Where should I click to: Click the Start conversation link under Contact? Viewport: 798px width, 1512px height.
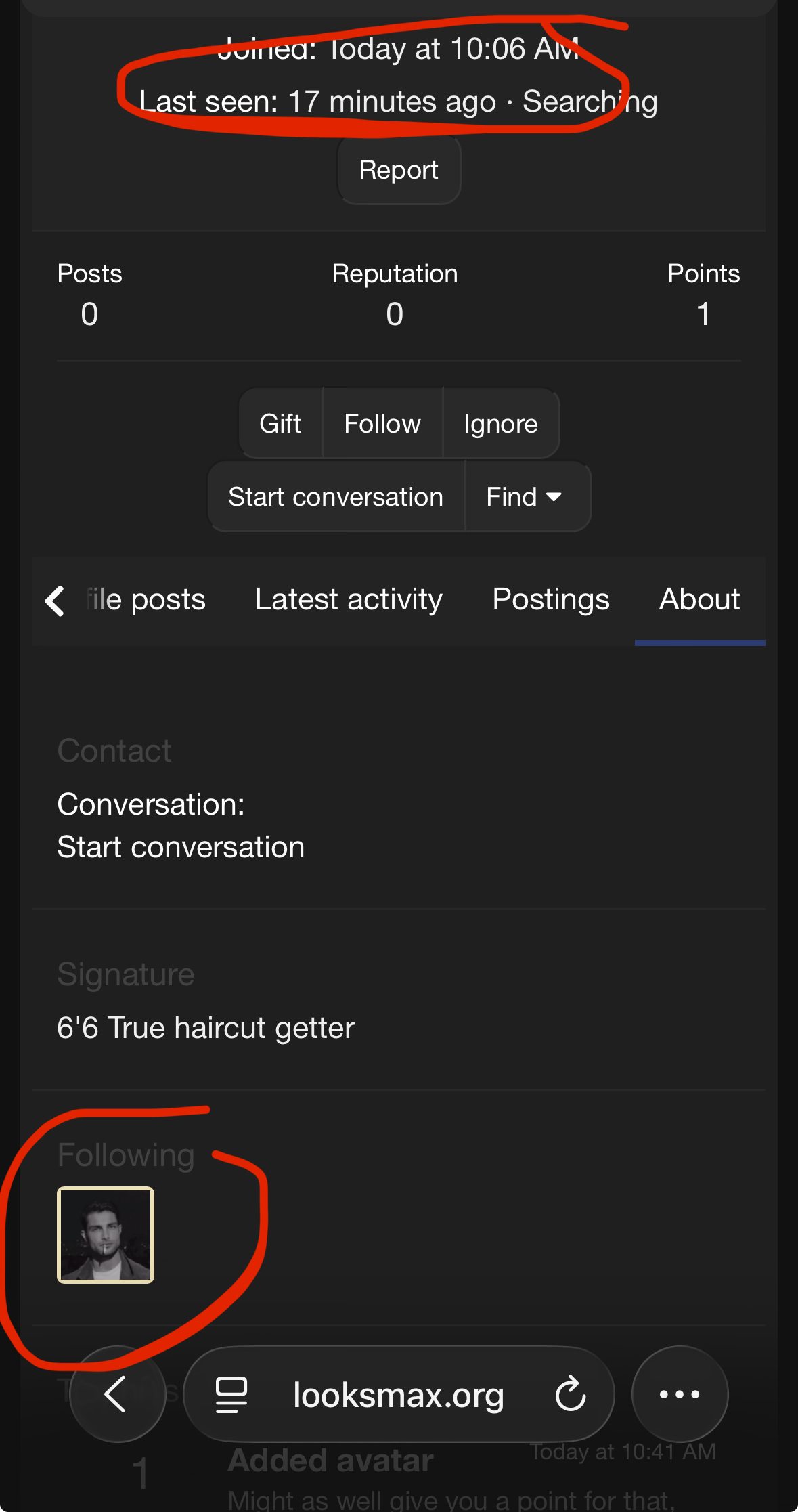[x=180, y=846]
